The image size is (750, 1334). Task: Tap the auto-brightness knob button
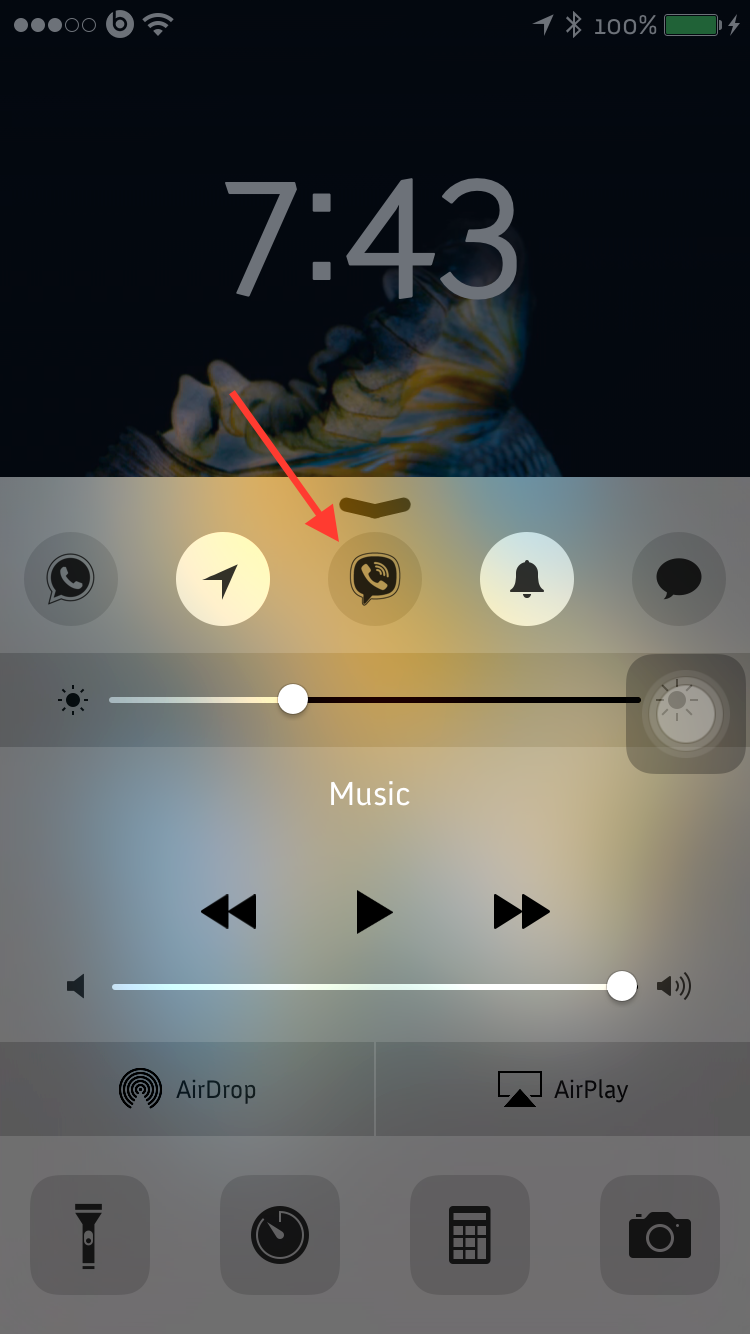[x=686, y=713]
